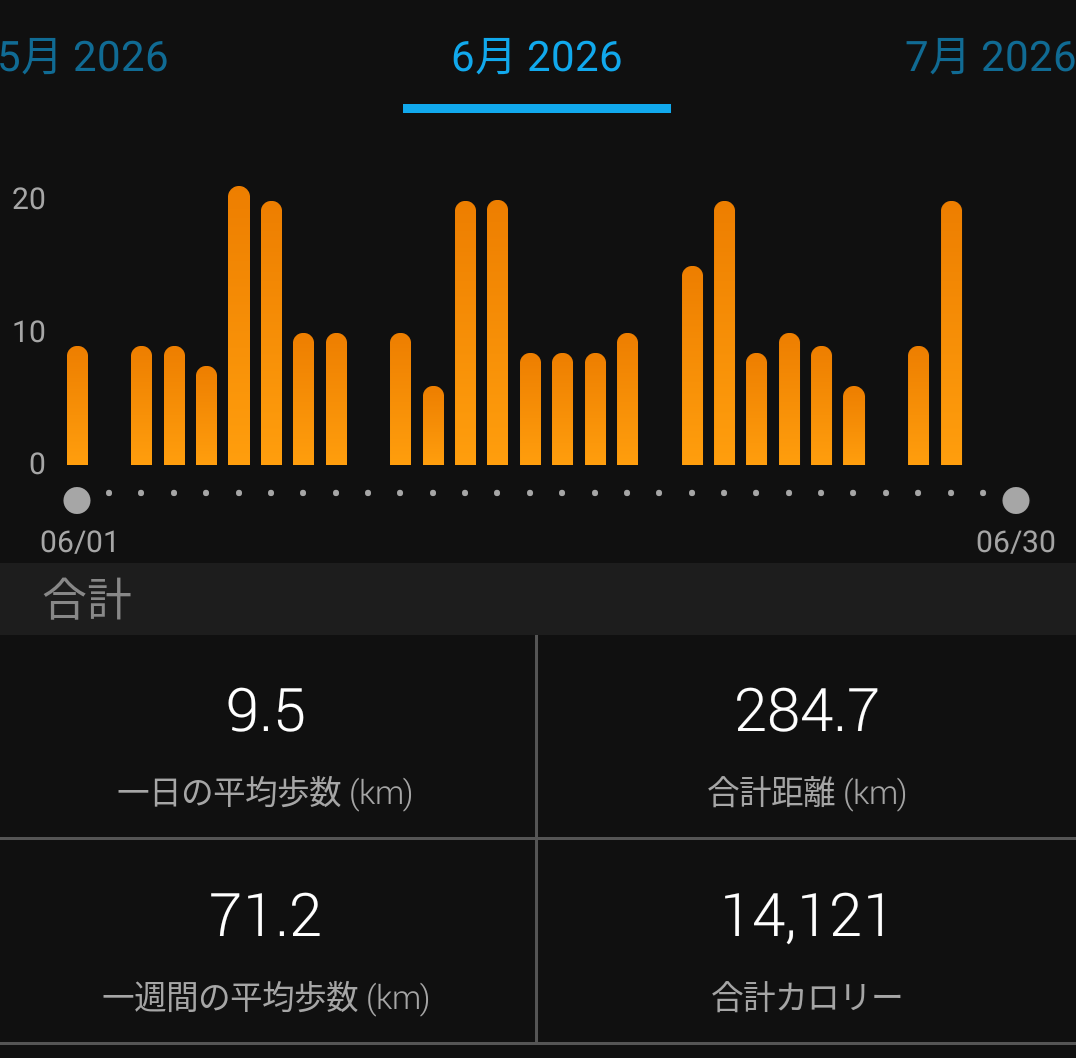
Task: Tap the tallest bar in early June
Action: coord(239,325)
